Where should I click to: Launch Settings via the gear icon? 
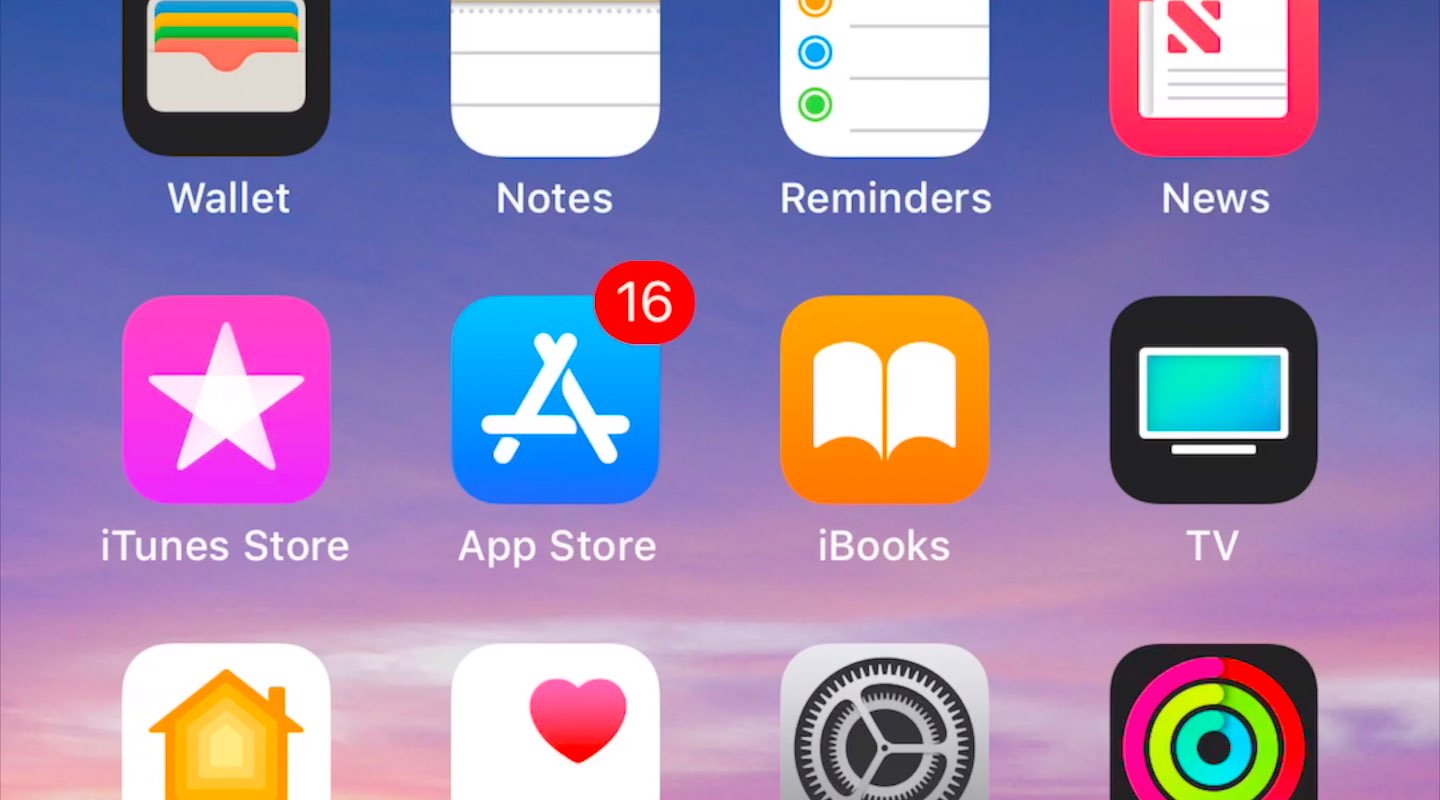point(884,725)
